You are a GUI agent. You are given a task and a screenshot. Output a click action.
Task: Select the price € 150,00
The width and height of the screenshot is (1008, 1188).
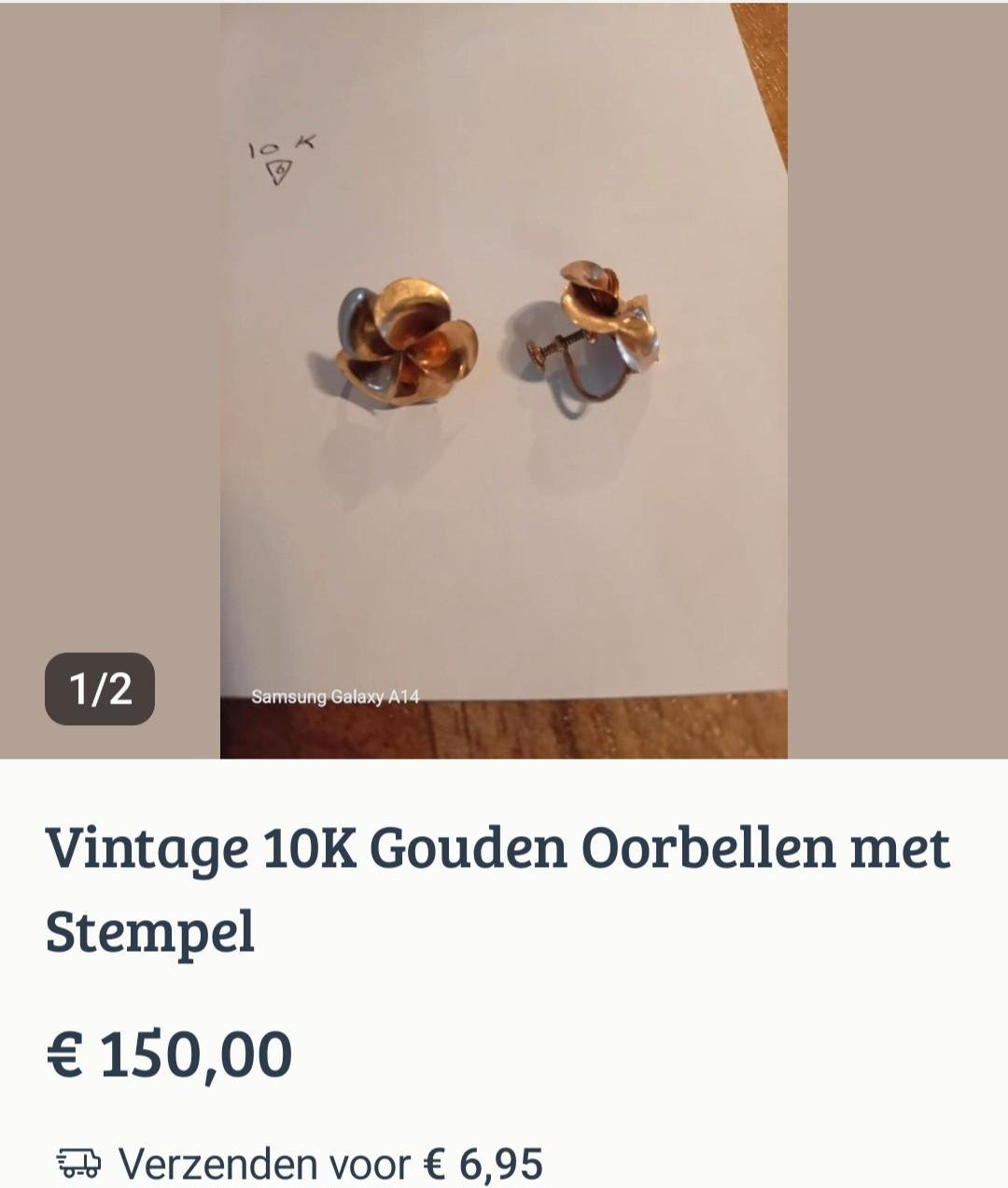coord(168,1051)
